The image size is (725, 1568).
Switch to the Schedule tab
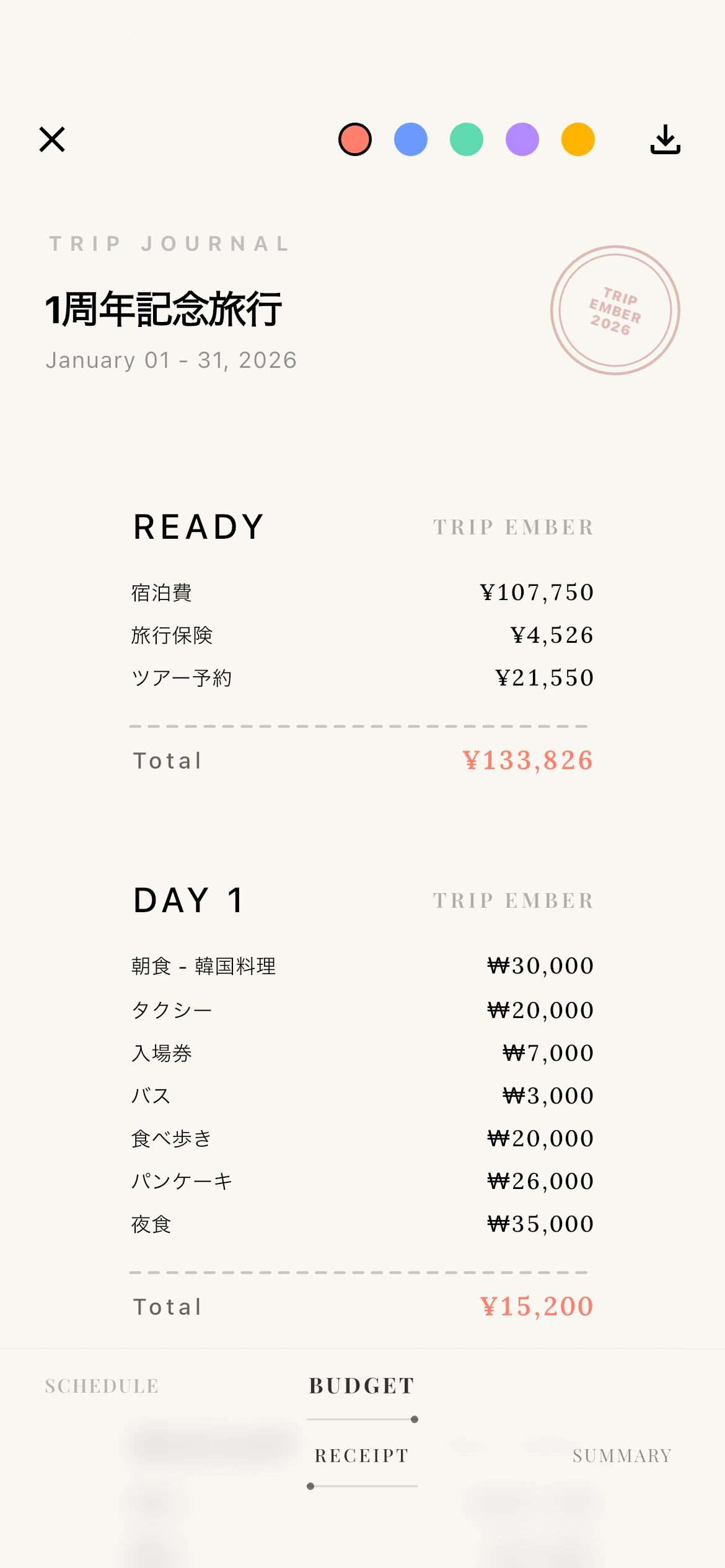pos(102,1386)
